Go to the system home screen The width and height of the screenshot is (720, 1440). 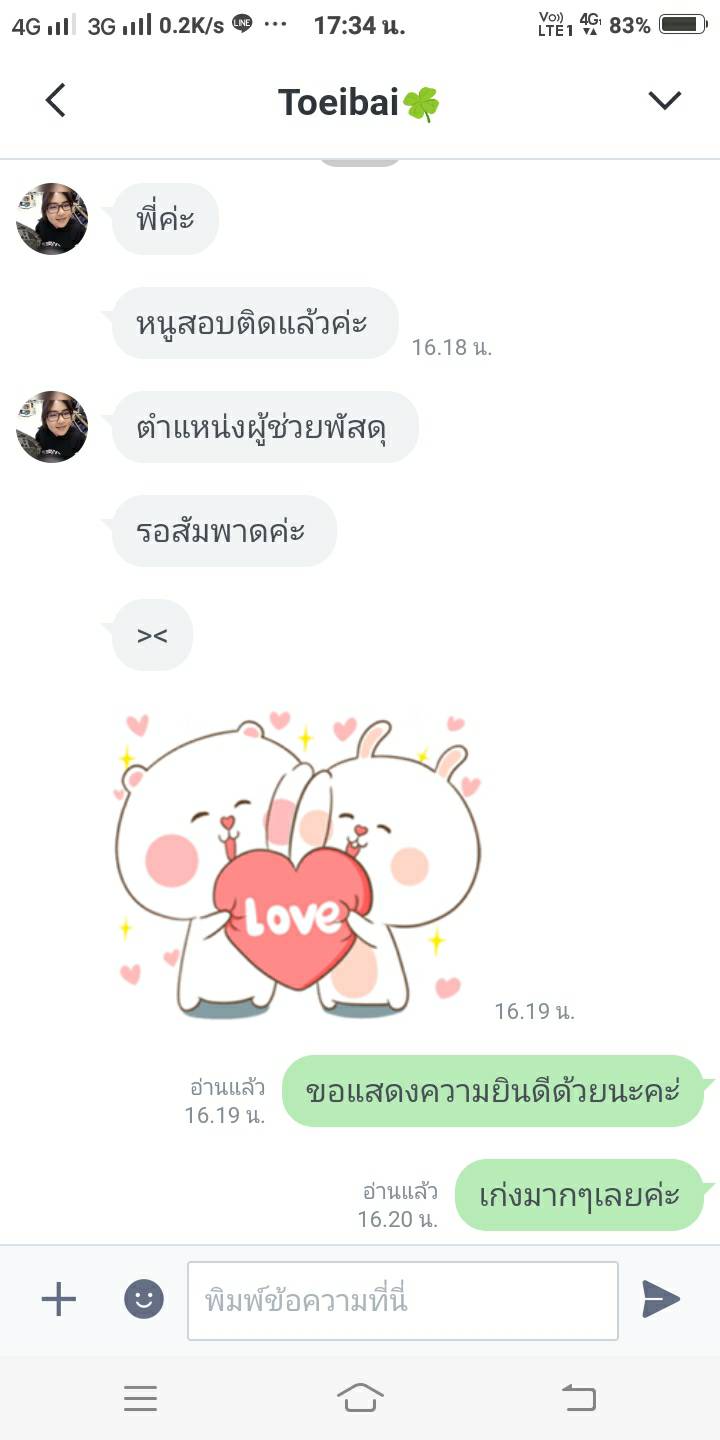point(360,1397)
